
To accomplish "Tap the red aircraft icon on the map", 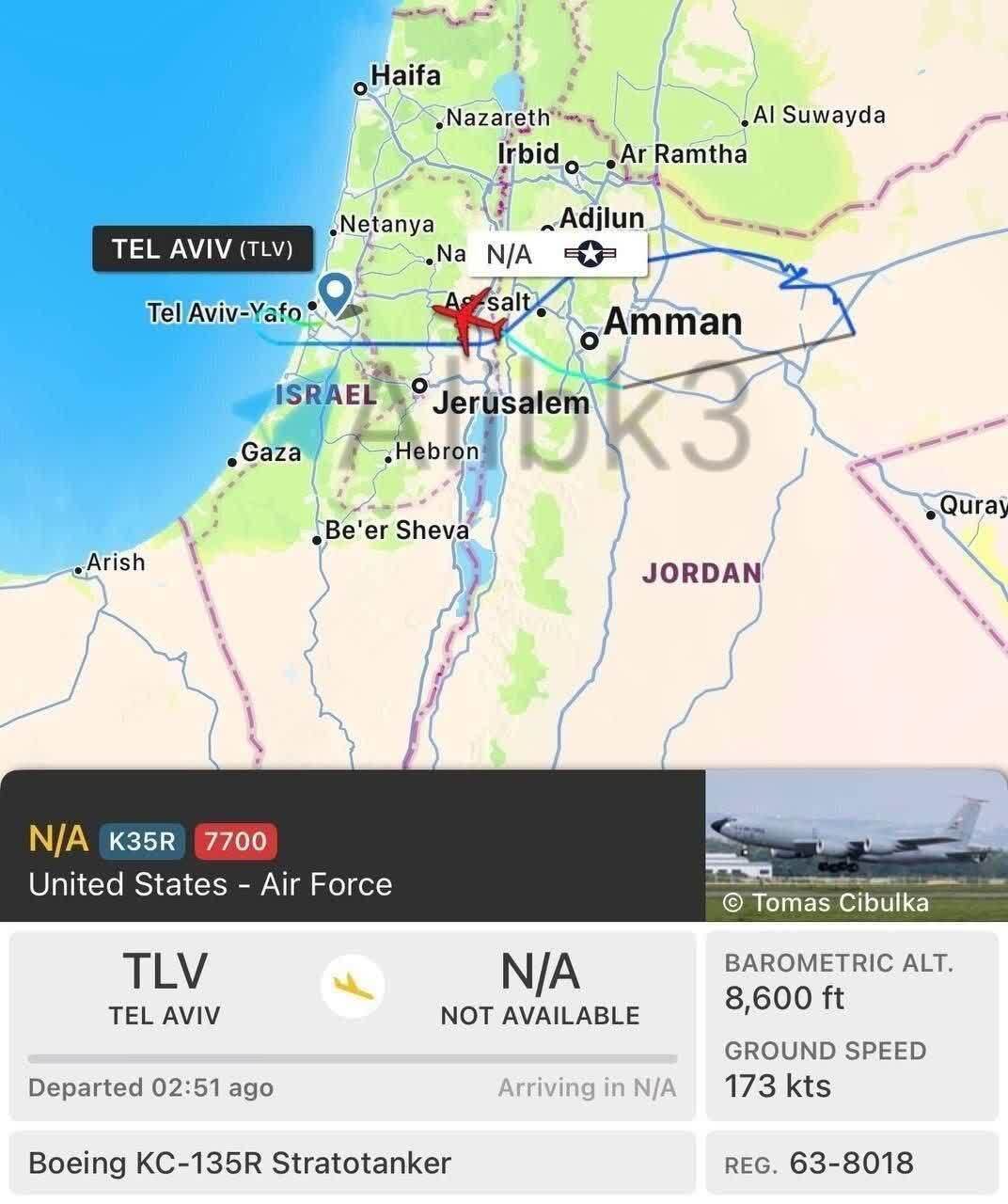I will point(468,323).
